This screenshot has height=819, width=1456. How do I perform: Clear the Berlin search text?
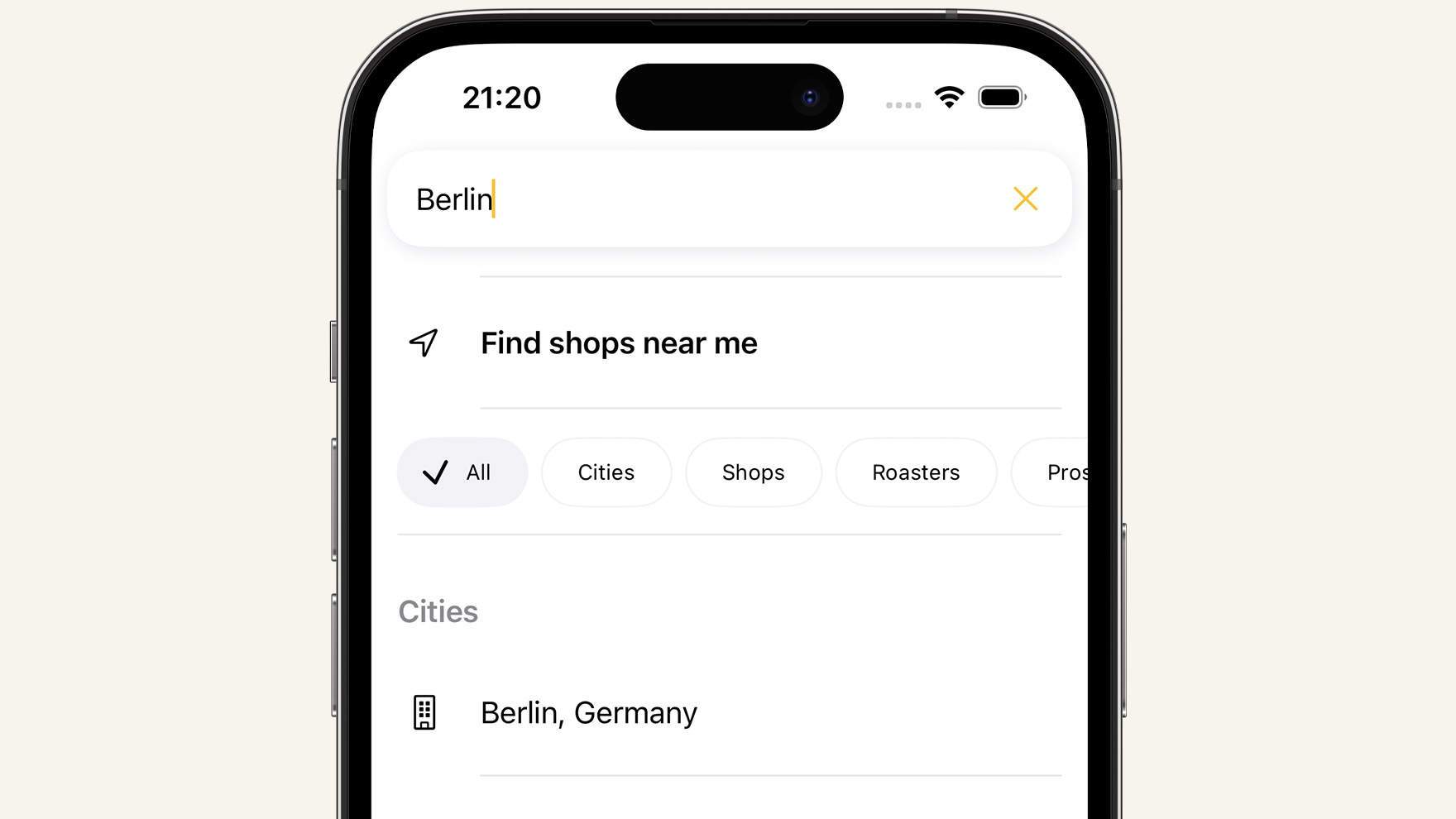[x=1025, y=199]
